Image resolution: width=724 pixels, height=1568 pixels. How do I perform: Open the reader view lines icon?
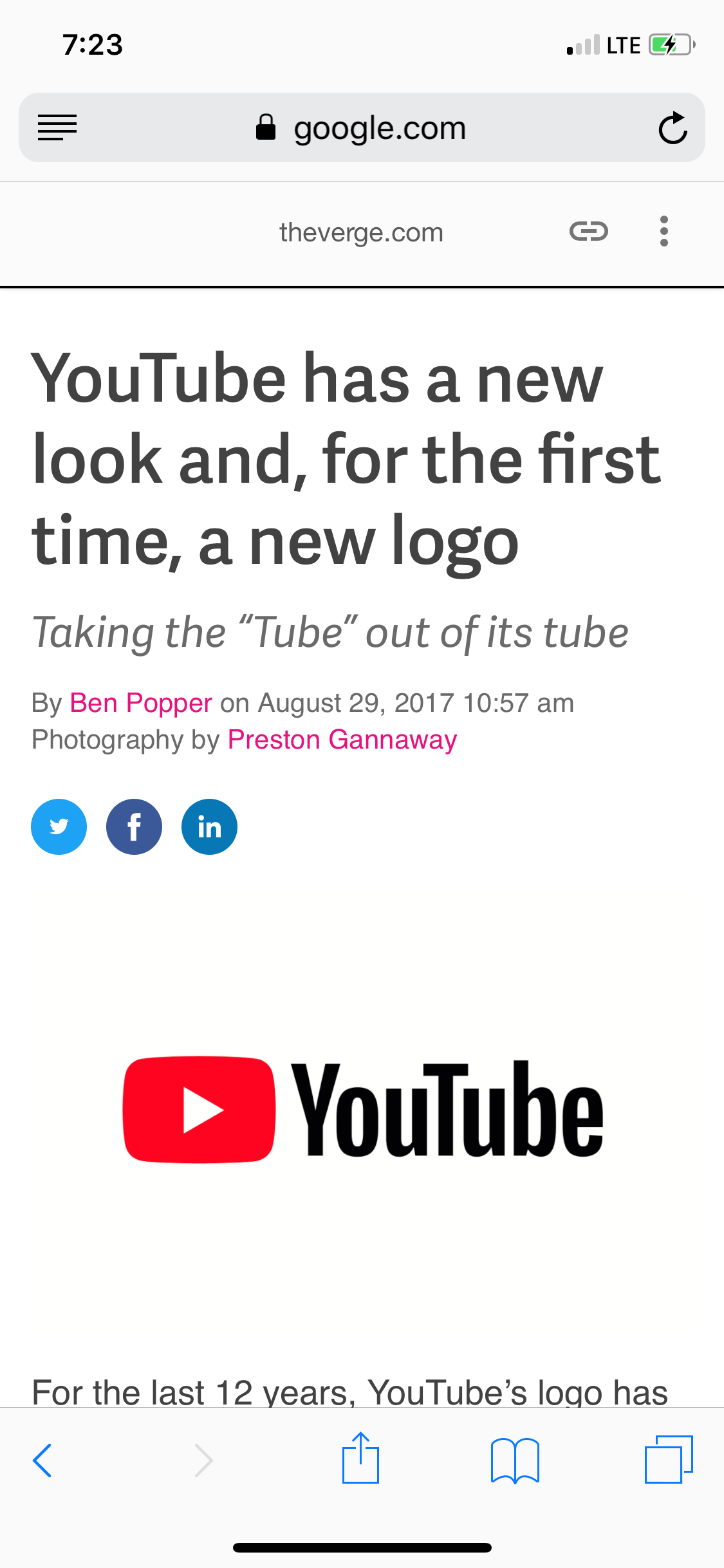coord(57,127)
